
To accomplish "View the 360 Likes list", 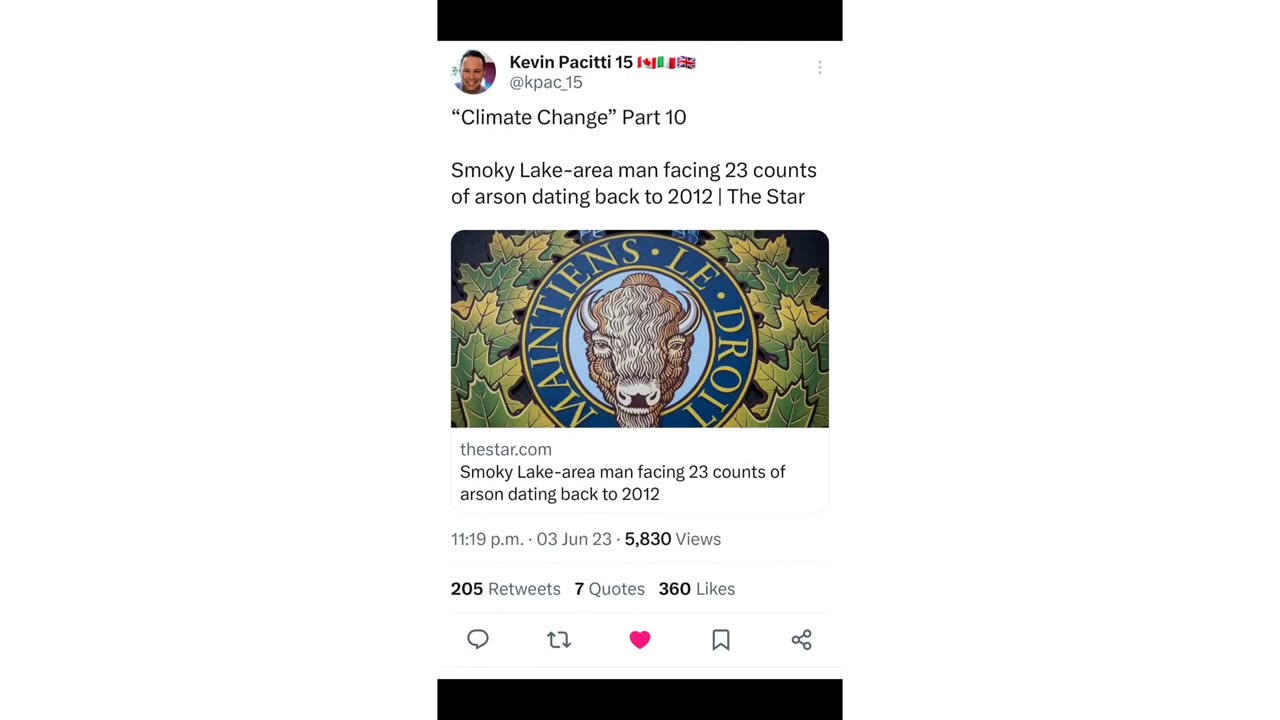I will tap(696, 589).
